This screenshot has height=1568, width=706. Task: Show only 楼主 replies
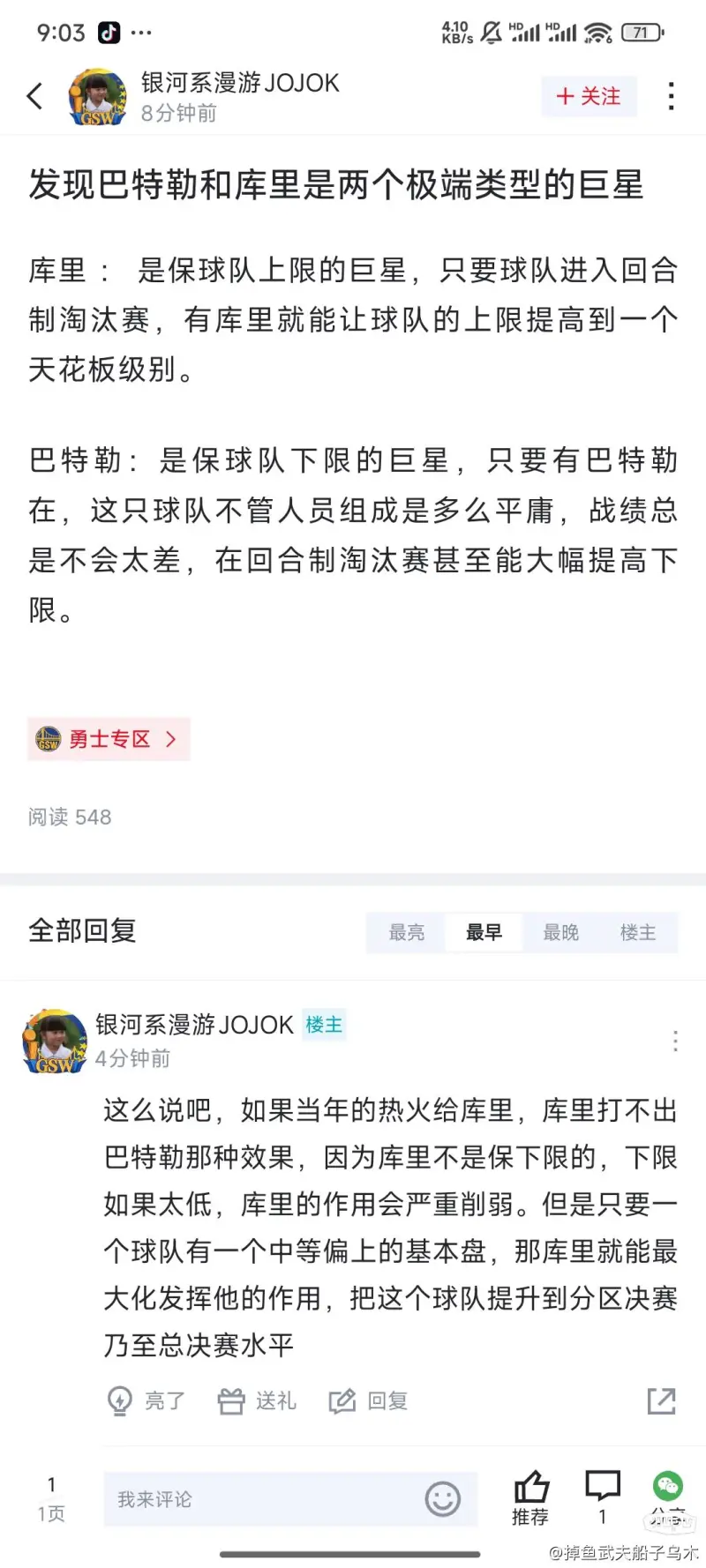(x=637, y=932)
